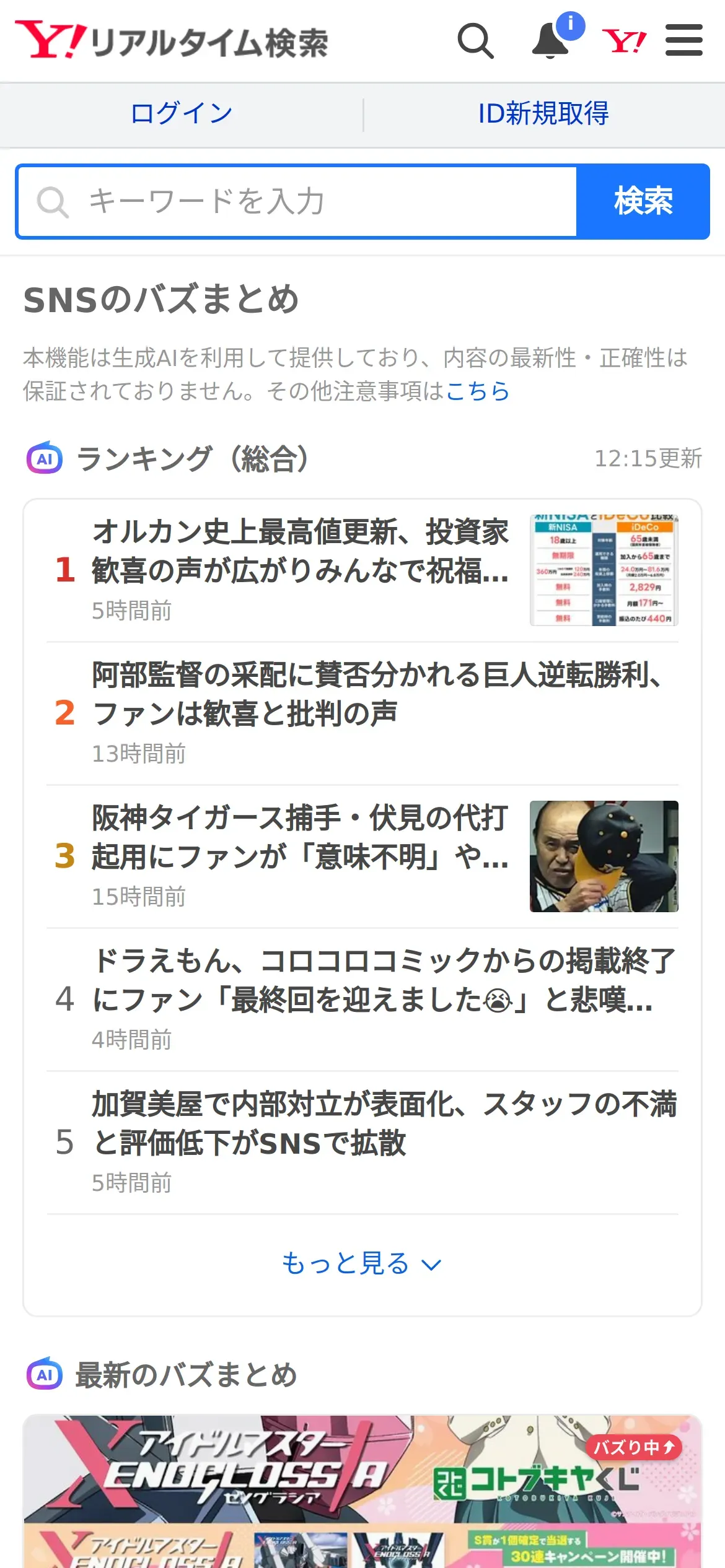725x1568 pixels.
Task: Open ranking 4 about ドラえもん掲載終了
Action: 362,1000
